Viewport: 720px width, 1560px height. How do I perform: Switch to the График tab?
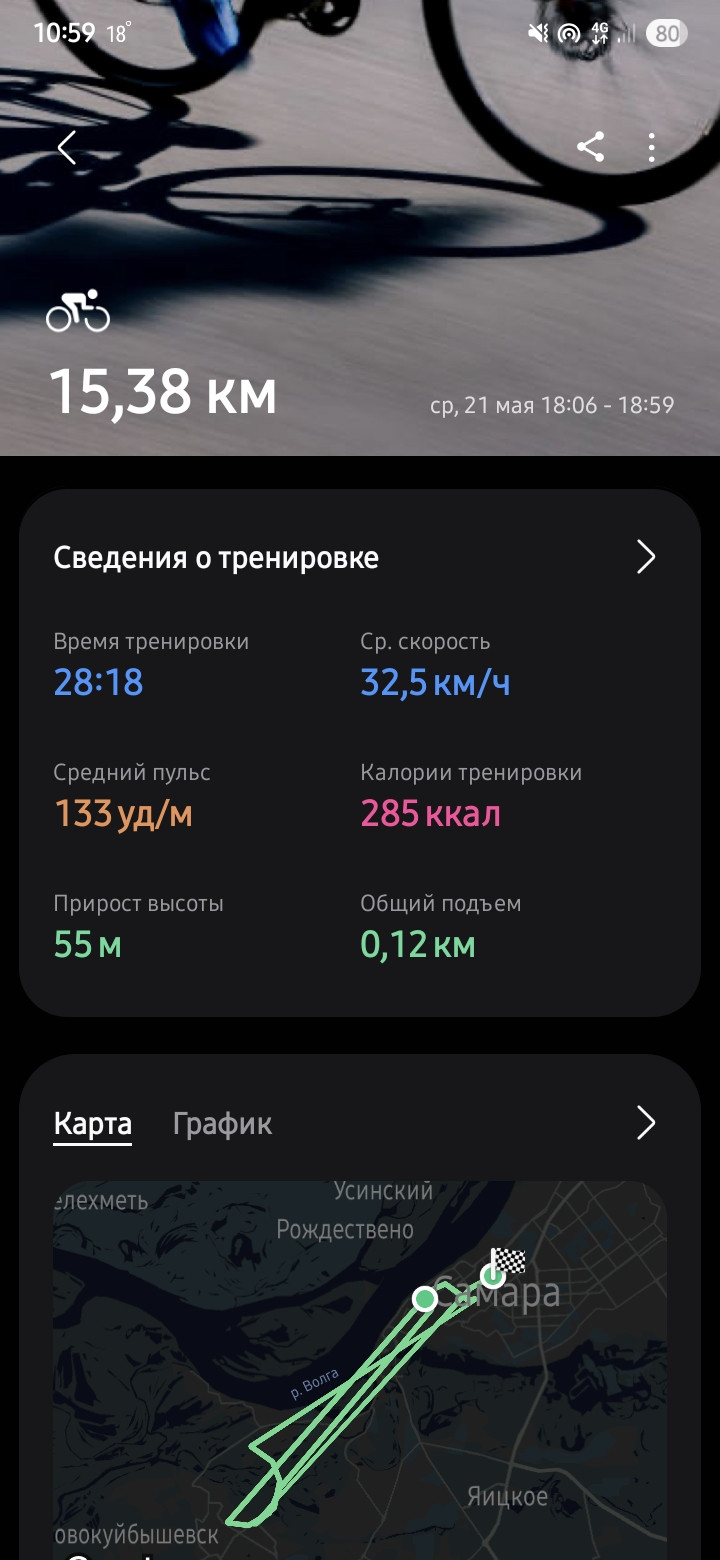pyautogui.click(x=222, y=1124)
